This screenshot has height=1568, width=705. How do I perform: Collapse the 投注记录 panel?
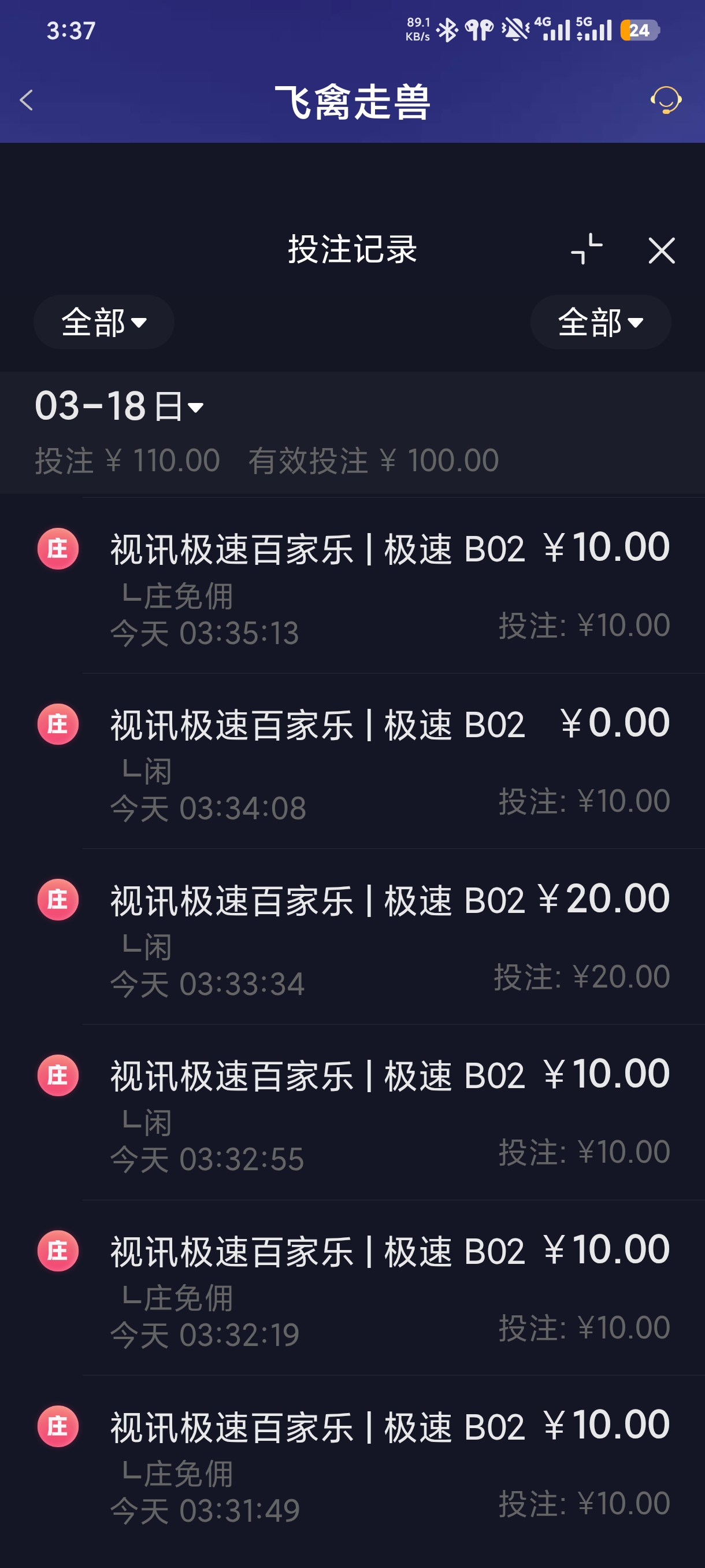click(587, 250)
